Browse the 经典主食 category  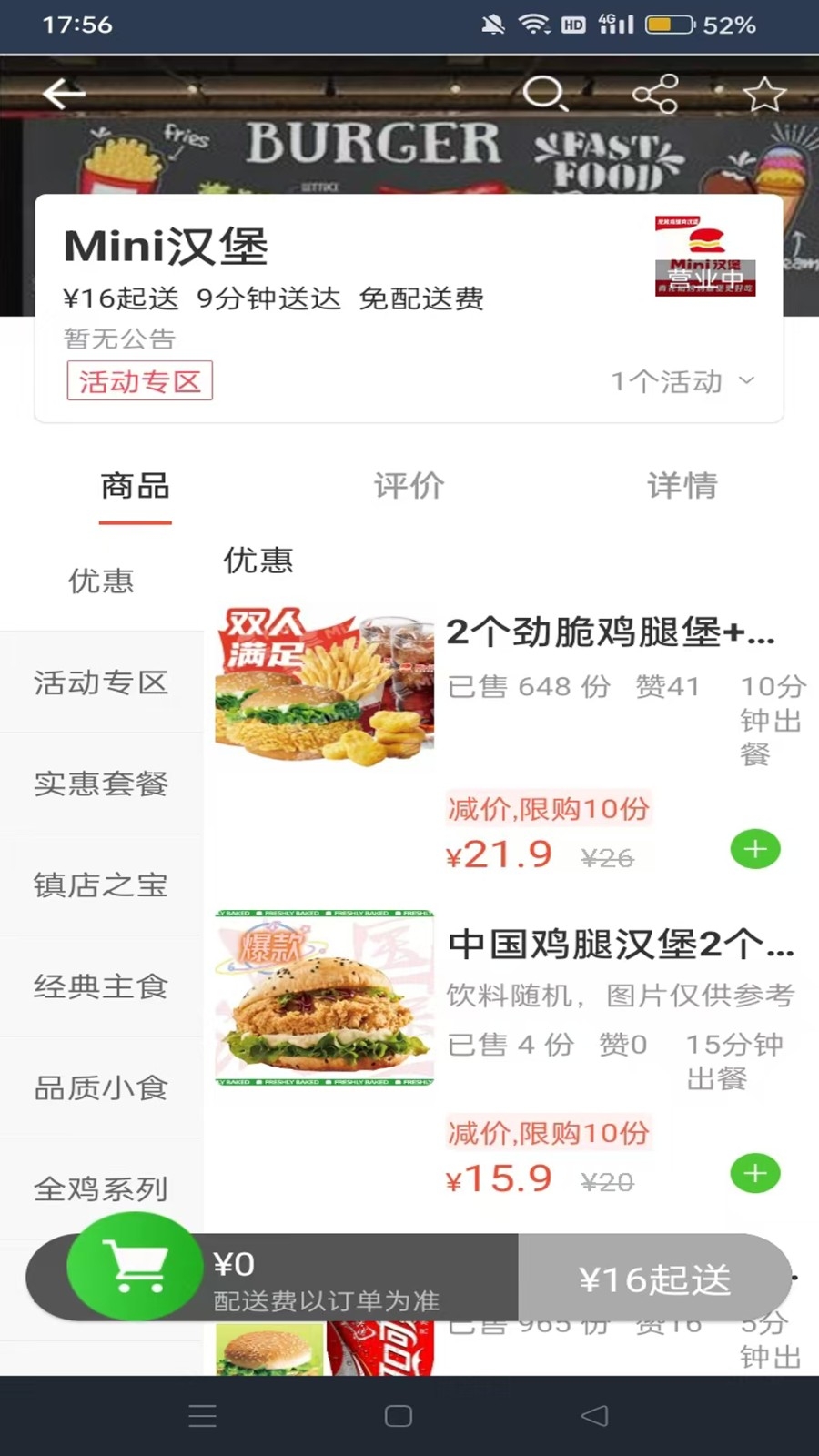pyautogui.click(x=101, y=986)
